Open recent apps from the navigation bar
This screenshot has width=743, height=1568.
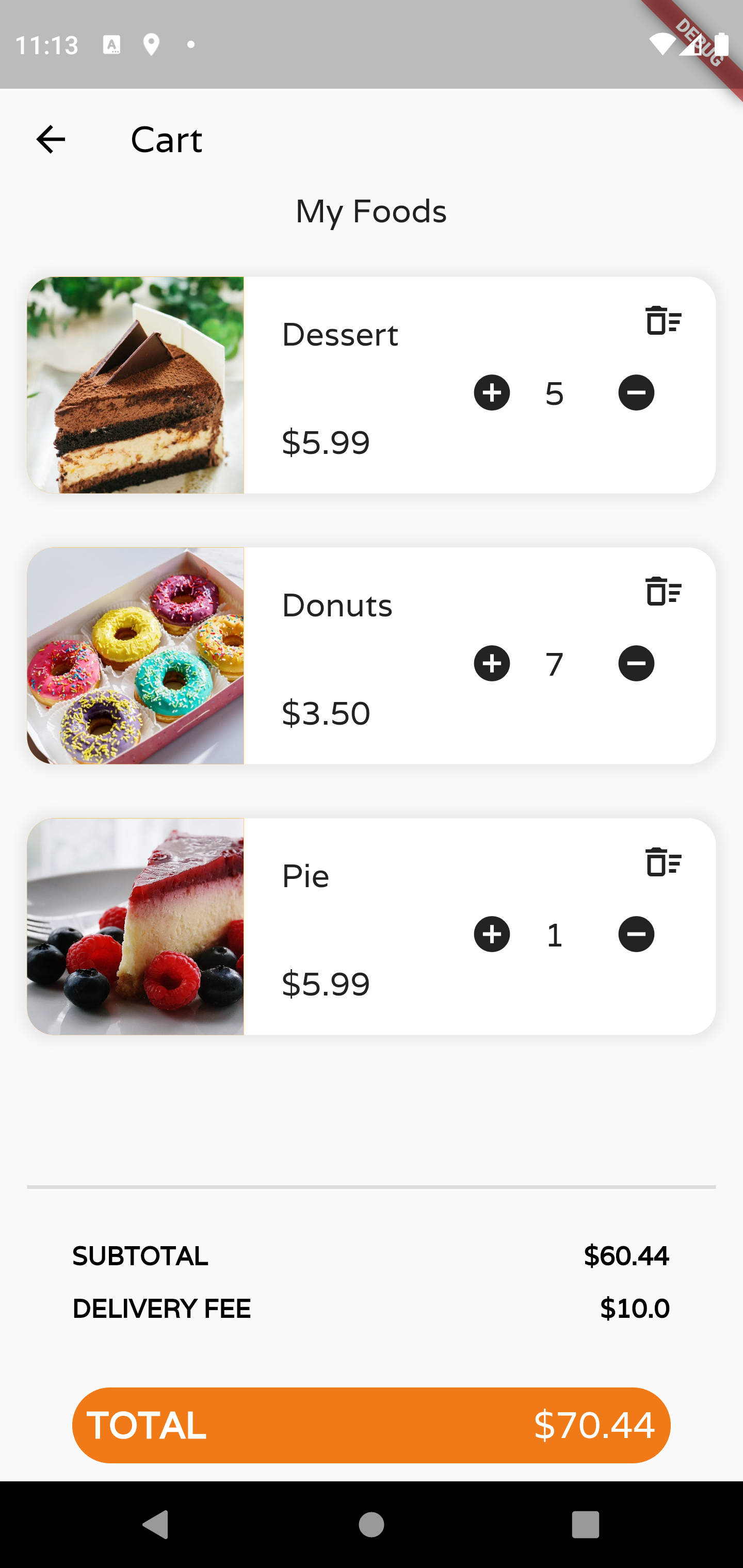click(x=585, y=1525)
